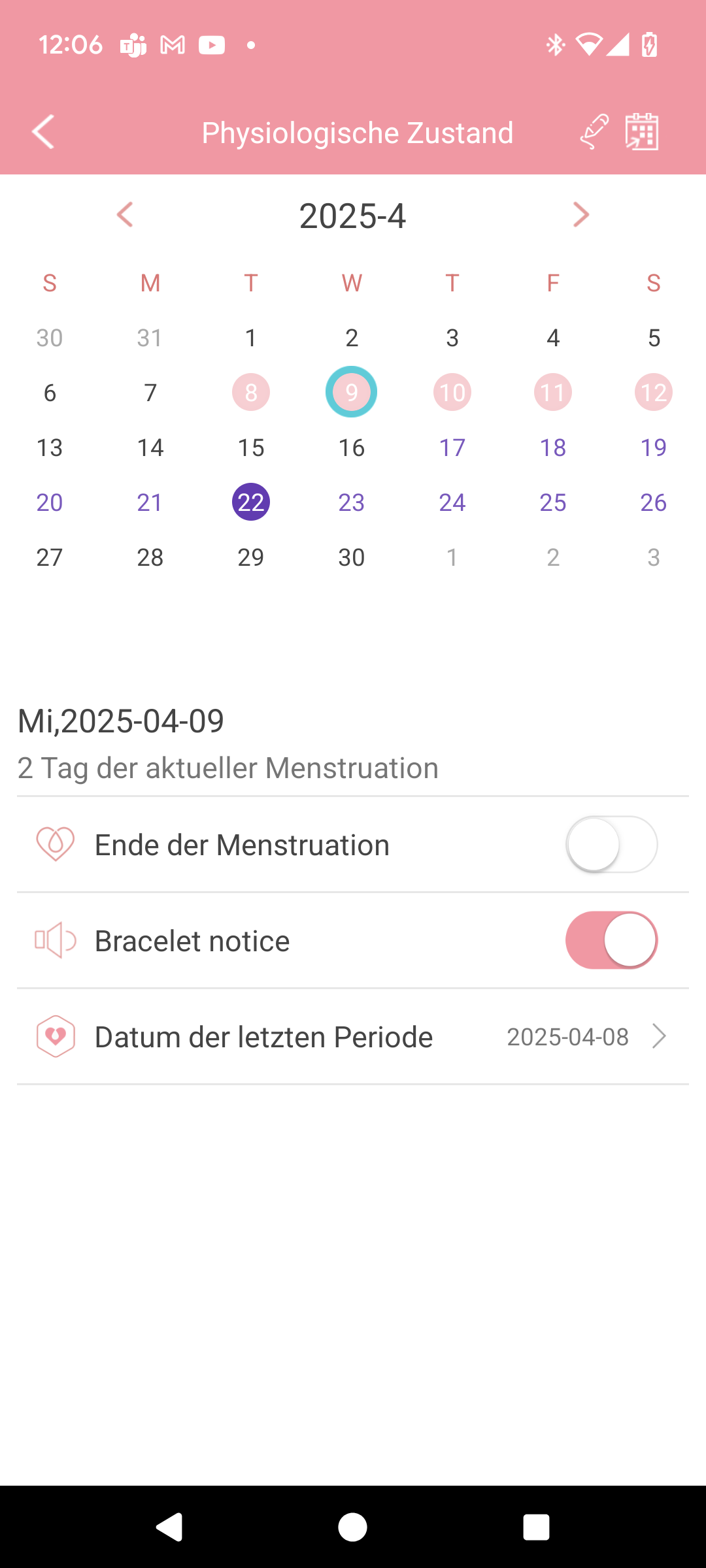The height and width of the screenshot is (1568, 706).
Task: Select April 12 in the calendar
Action: click(x=654, y=392)
